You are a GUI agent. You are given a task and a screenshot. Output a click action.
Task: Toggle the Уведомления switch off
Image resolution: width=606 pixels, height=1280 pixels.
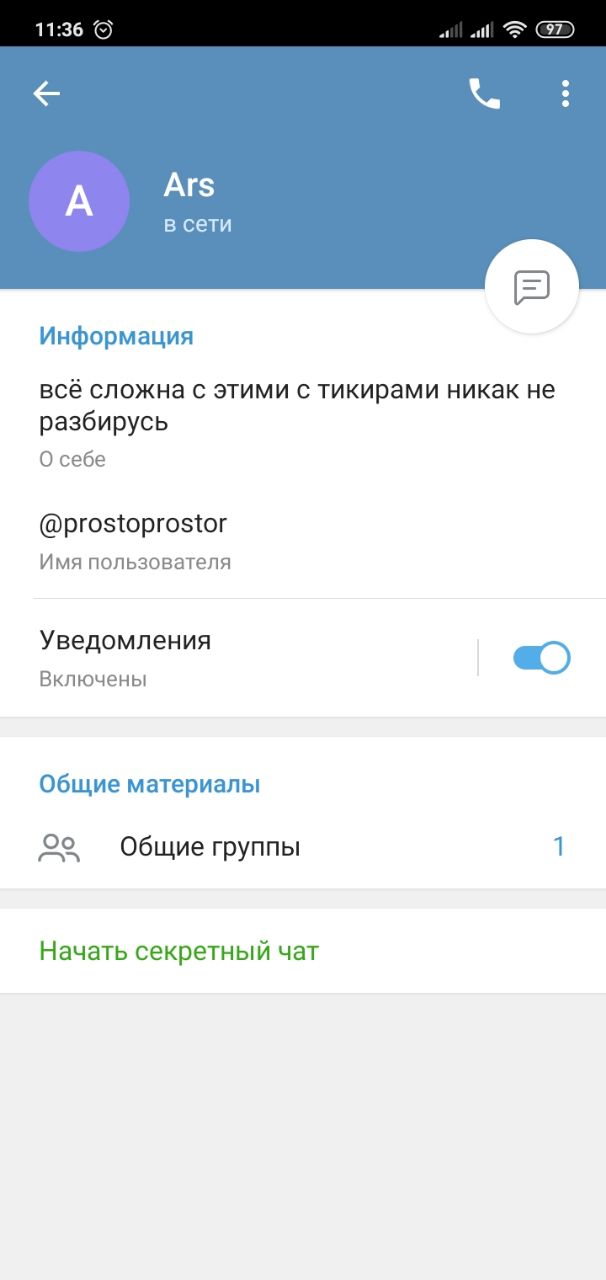tap(541, 658)
